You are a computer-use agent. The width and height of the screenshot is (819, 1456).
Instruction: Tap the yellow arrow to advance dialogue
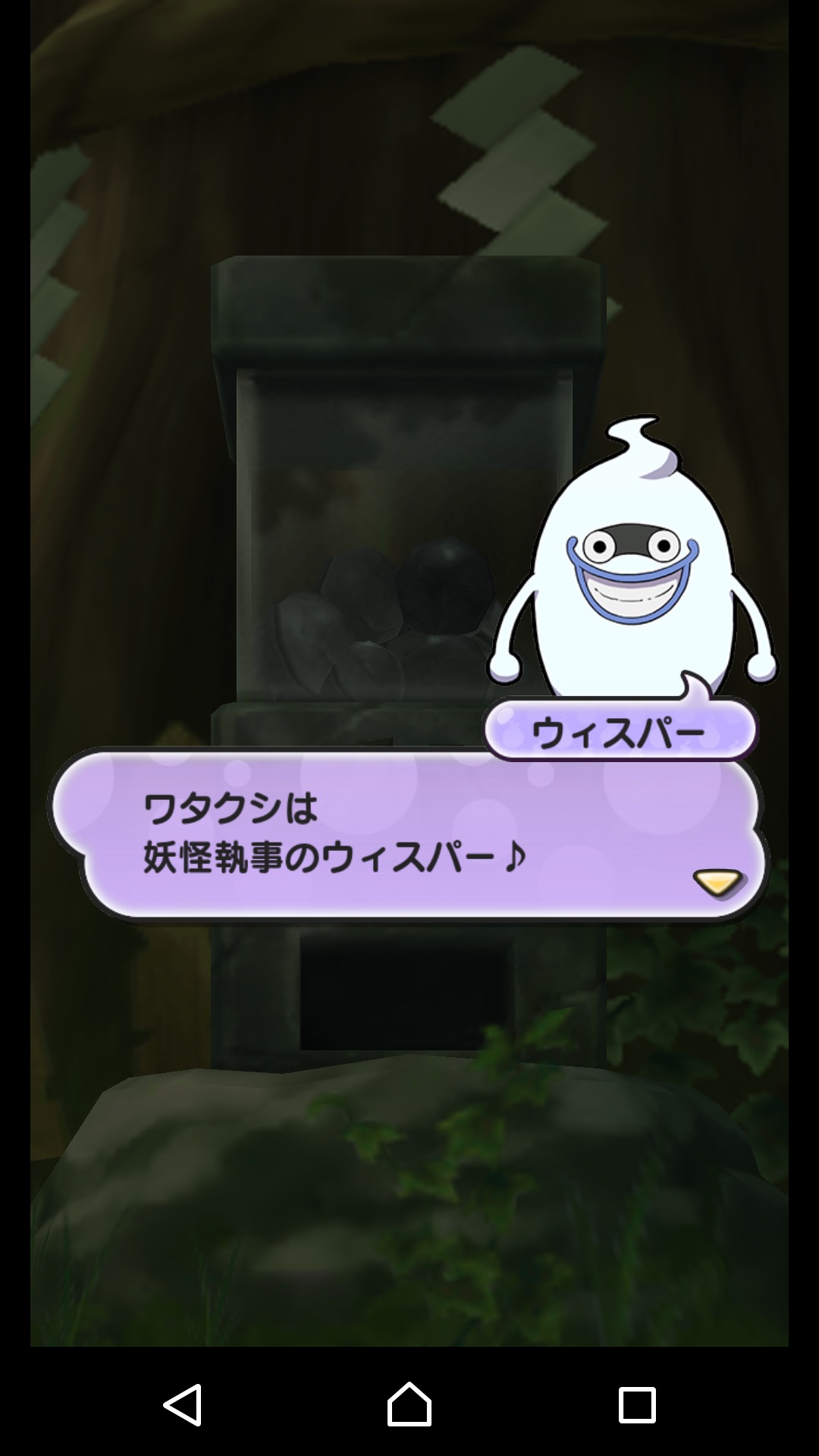(x=717, y=883)
